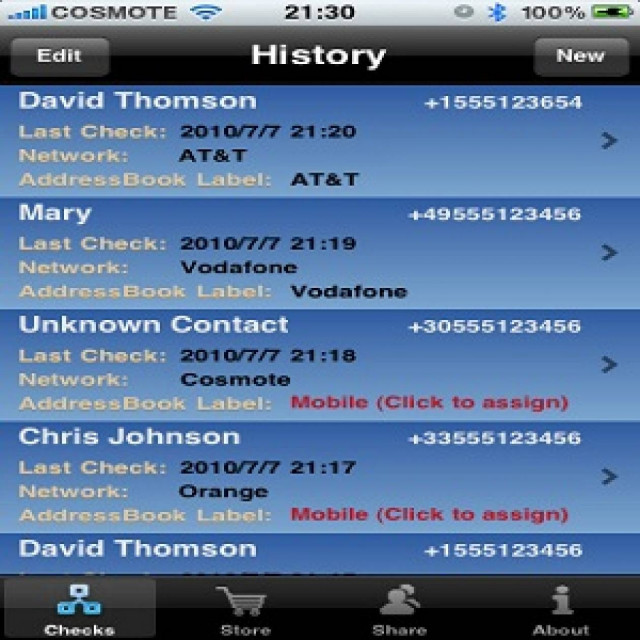Open the Unknown Contact entry

coord(609,365)
